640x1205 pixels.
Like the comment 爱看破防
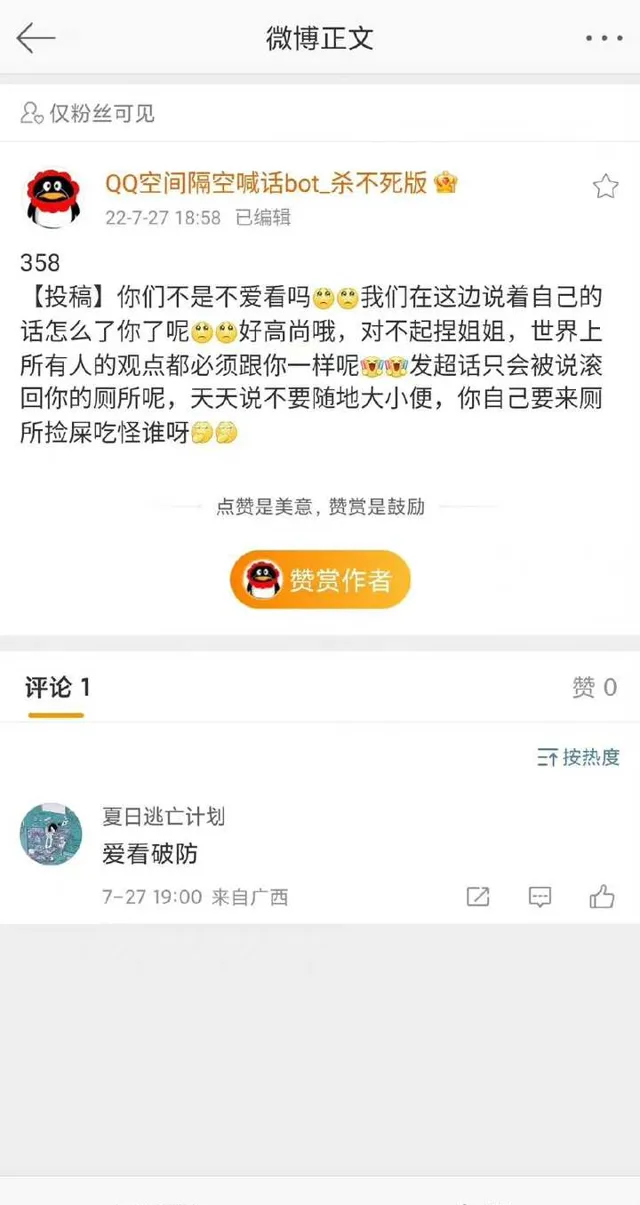coord(602,897)
